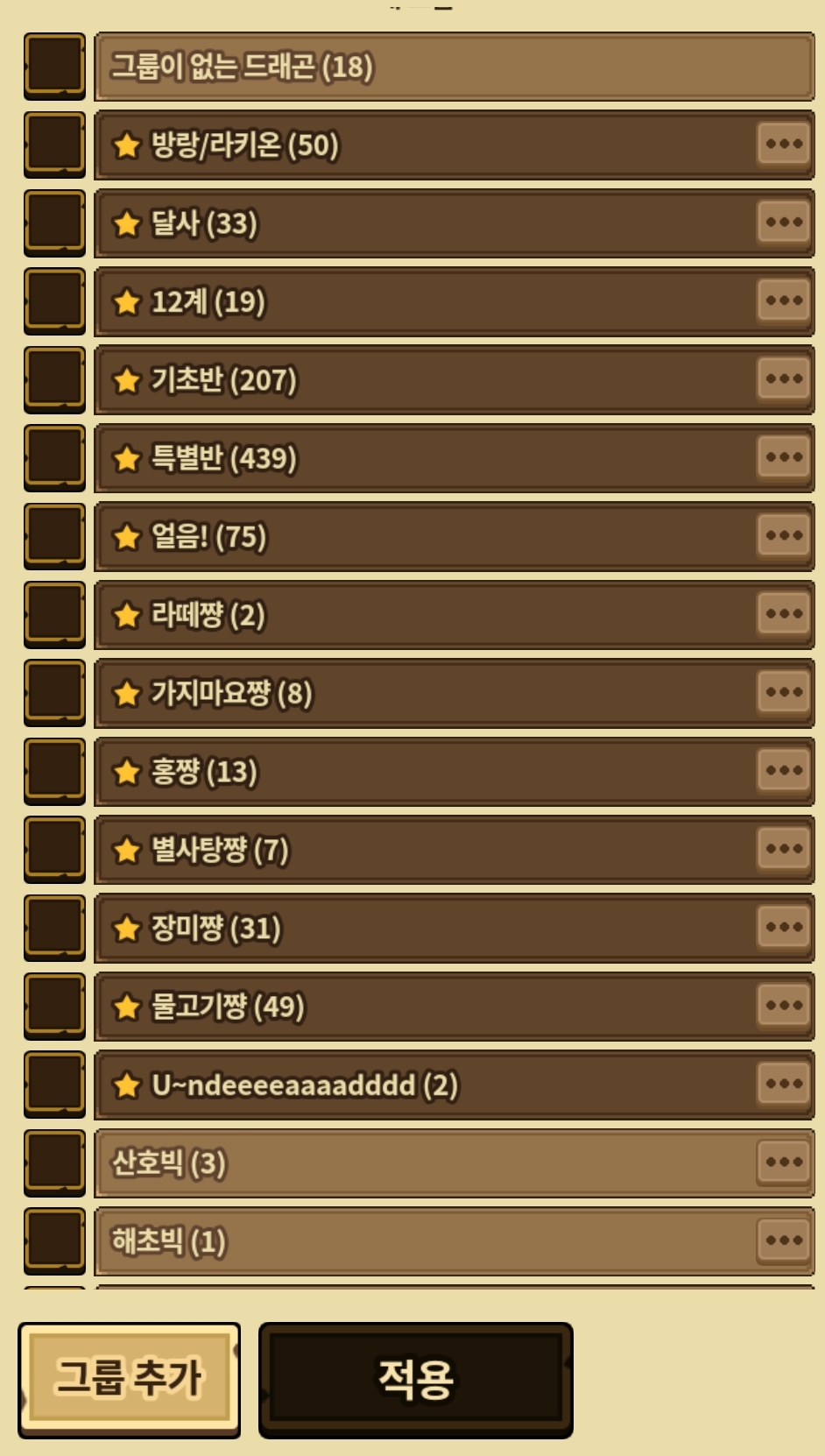The height and width of the screenshot is (1456, 825).
Task: Open the three-dot menu for 12계
Action: pos(783,300)
